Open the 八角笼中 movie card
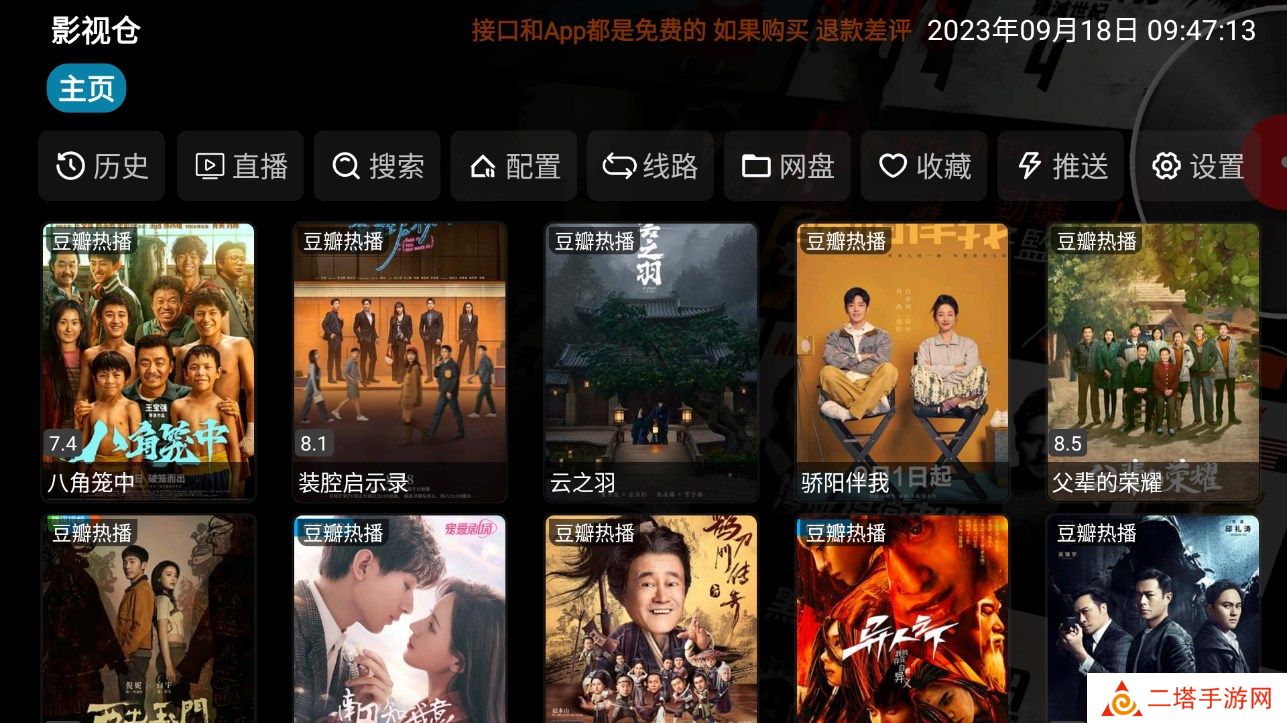The width and height of the screenshot is (1287, 723). 148,360
